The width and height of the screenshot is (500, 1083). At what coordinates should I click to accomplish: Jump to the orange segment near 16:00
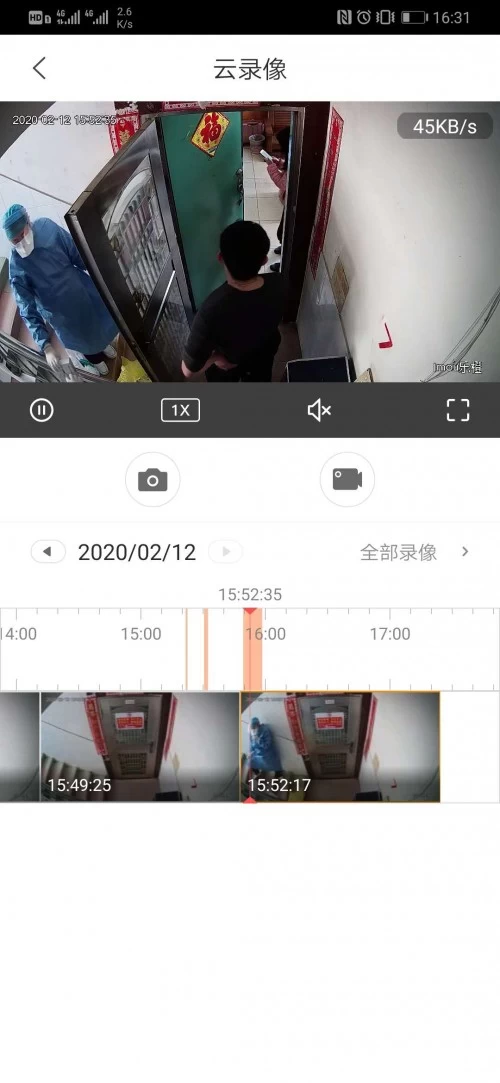tap(252, 649)
